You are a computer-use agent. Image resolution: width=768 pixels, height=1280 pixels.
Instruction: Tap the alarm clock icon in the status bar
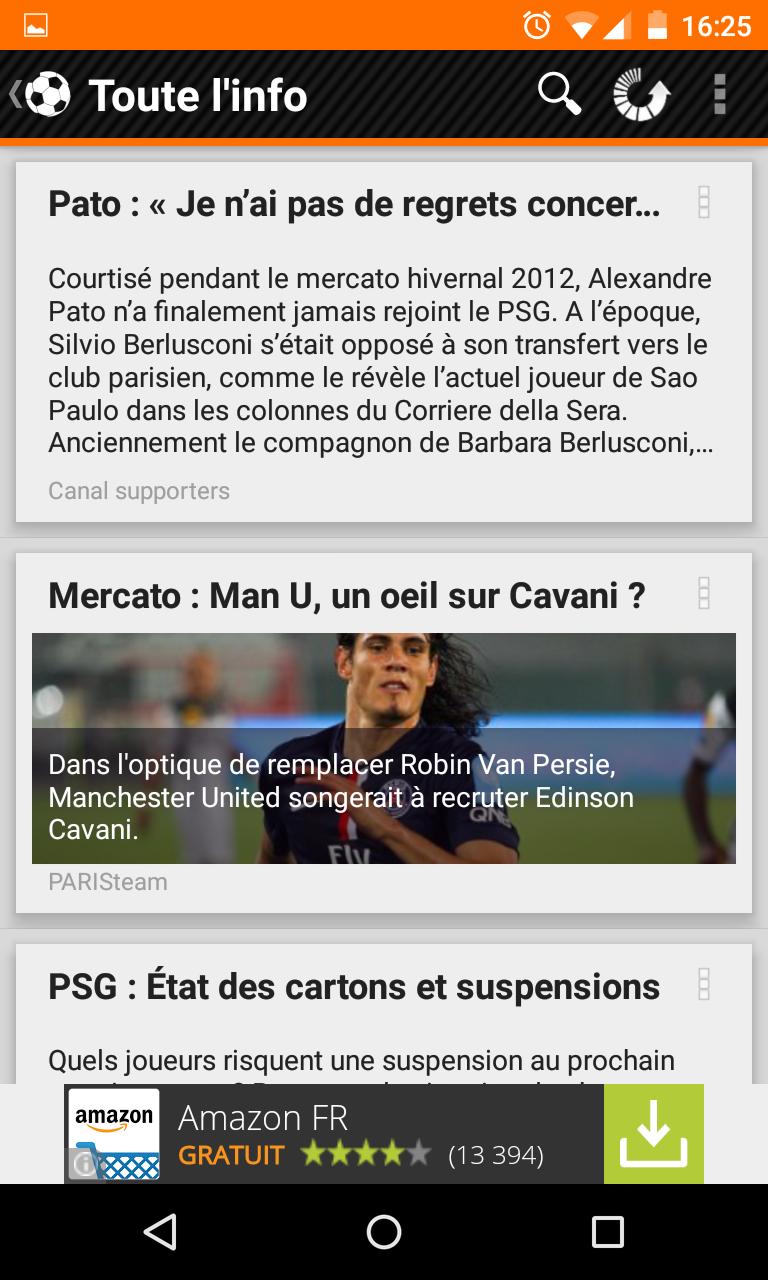click(538, 24)
